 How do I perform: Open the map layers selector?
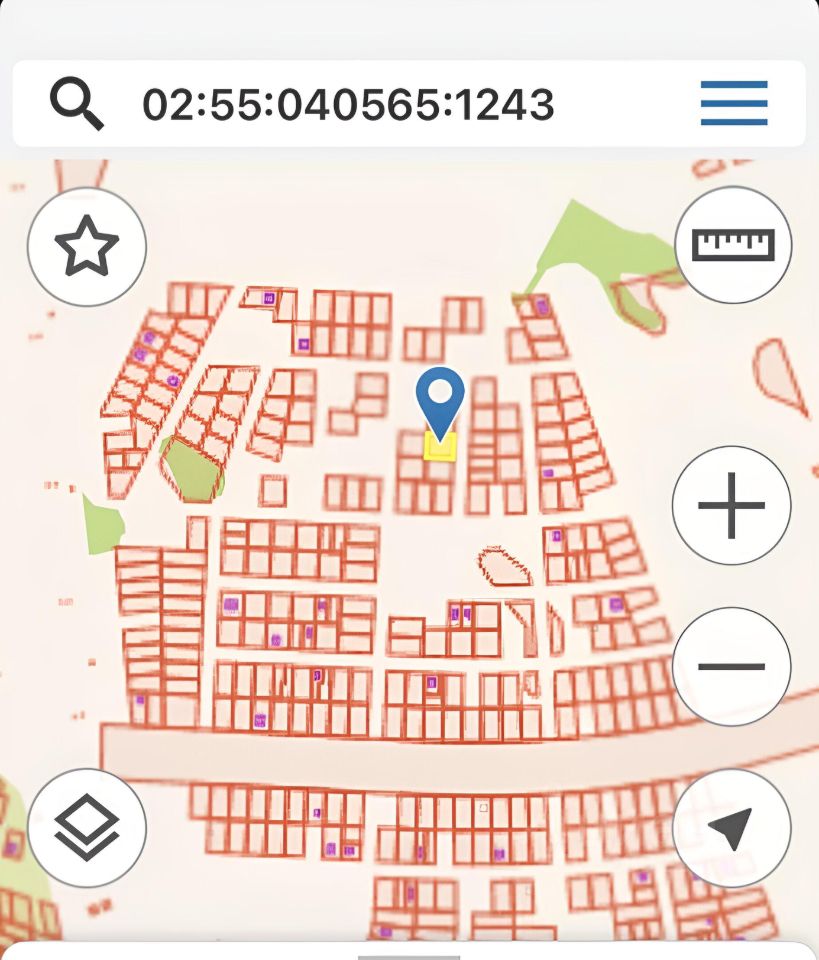pyautogui.click(x=87, y=827)
